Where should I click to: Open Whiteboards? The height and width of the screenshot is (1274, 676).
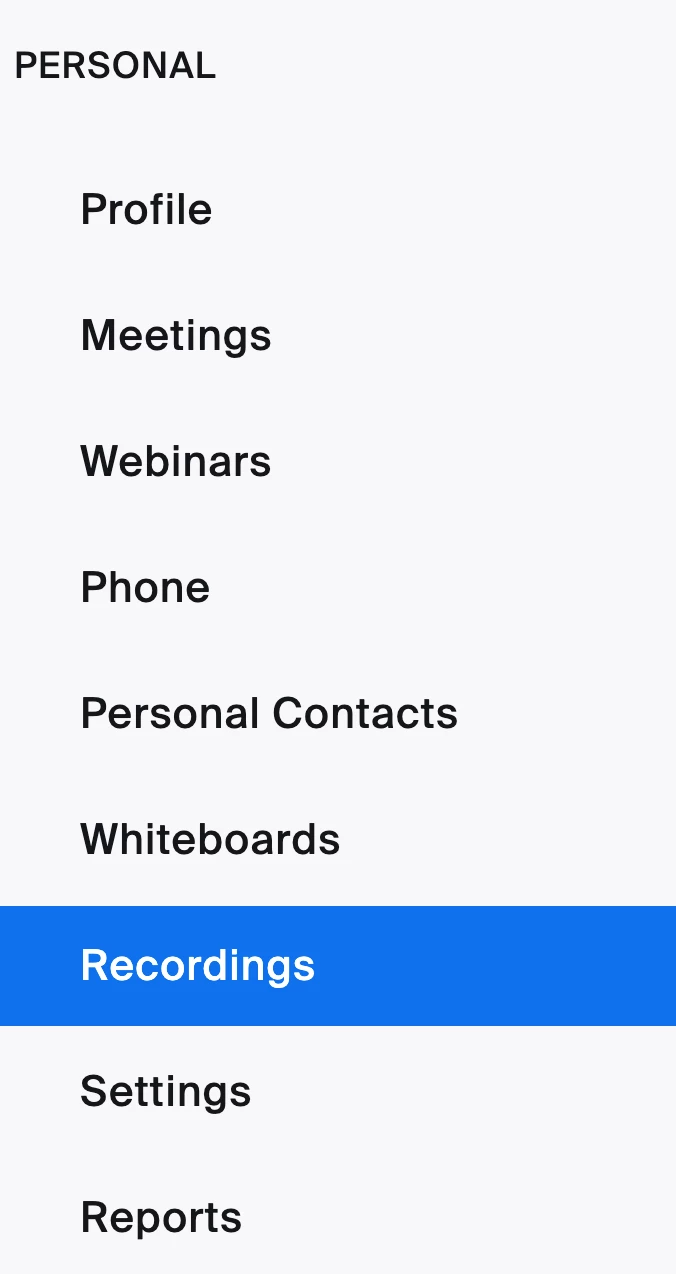pyautogui.click(x=210, y=840)
